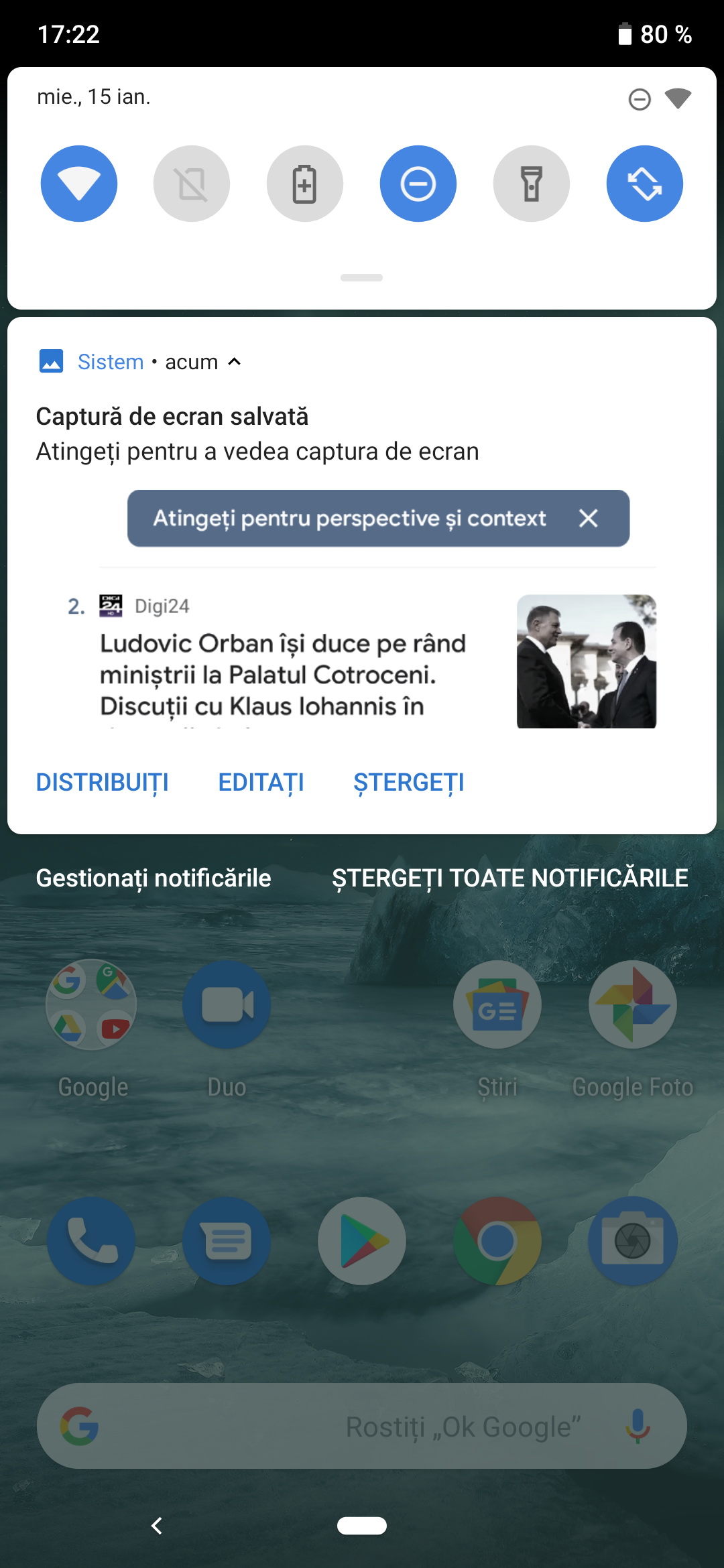Tap EDITAȚI to edit the screenshot
Screen dimensions: 724x1568
coord(261,782)
